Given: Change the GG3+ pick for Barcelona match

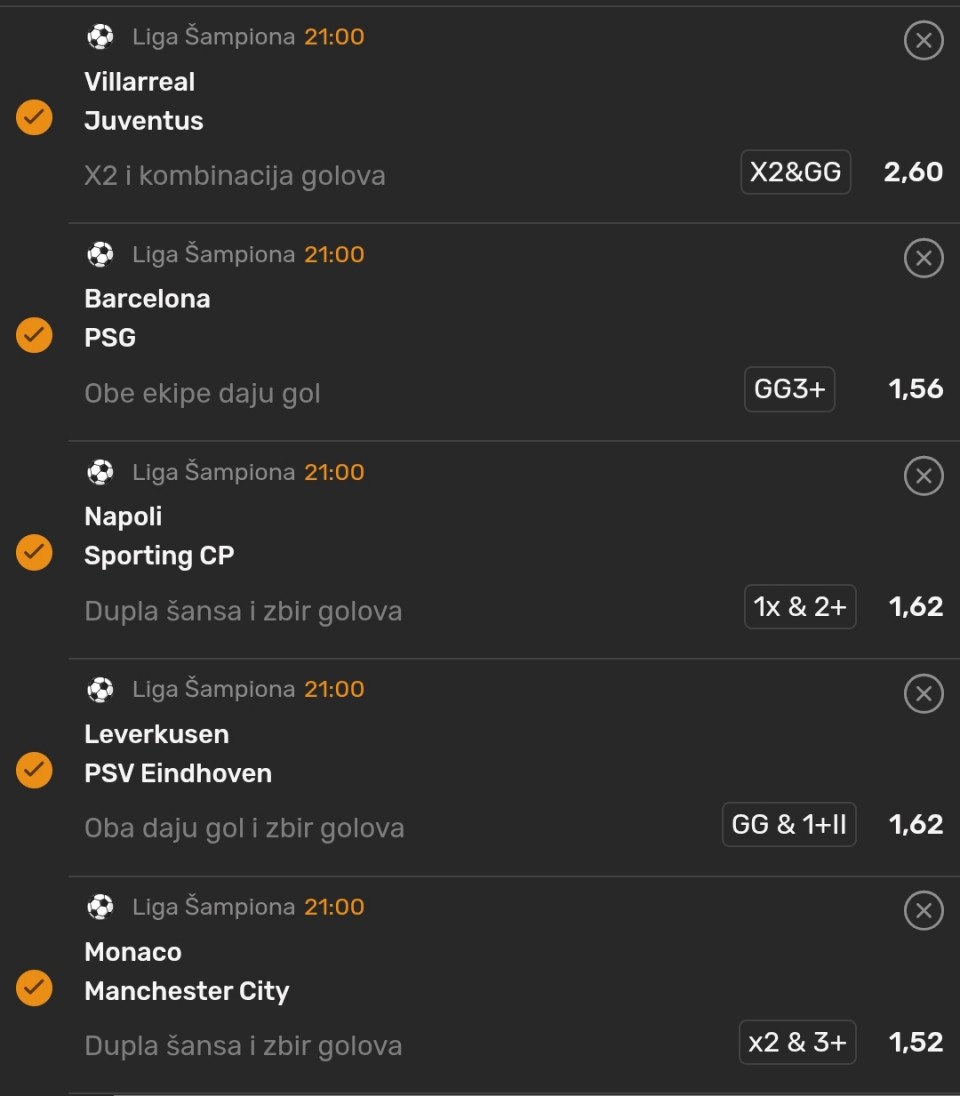Looking at the screenshot, I should click(x=789, y=389).
